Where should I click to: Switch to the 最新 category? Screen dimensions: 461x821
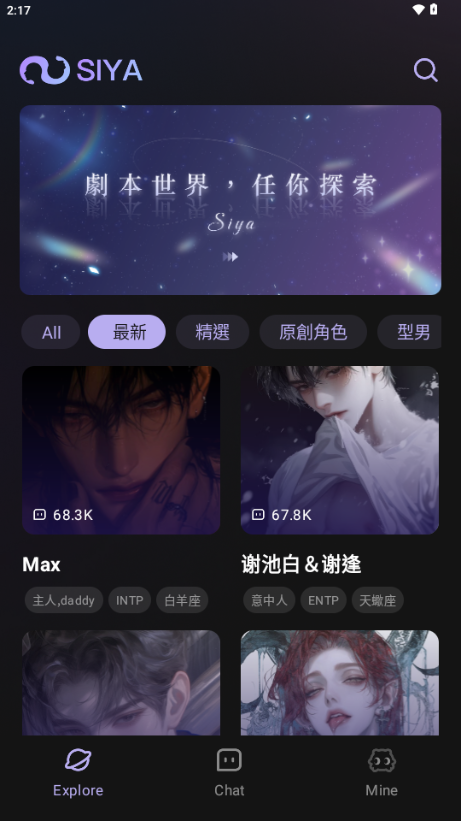[127, 332]
